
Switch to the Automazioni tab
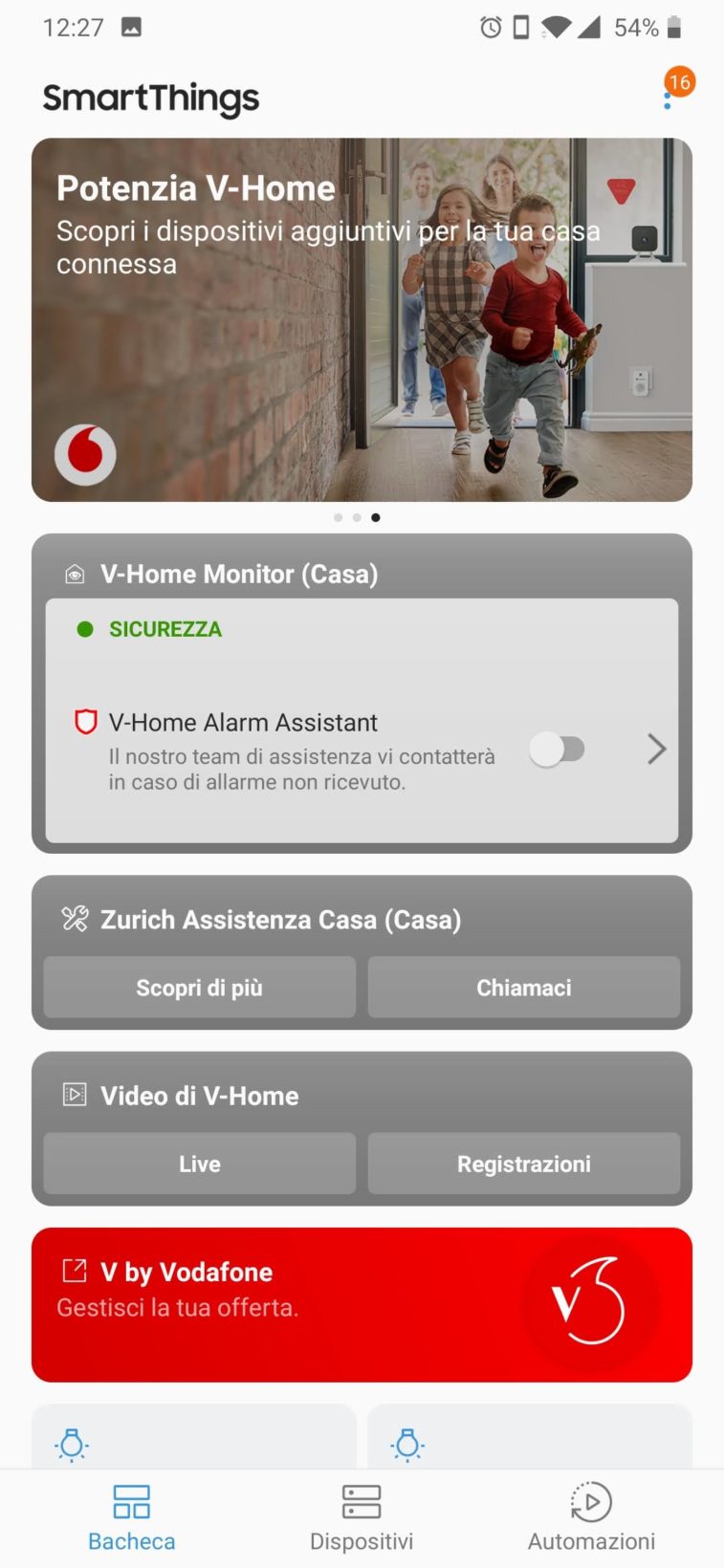(591, 1517)
